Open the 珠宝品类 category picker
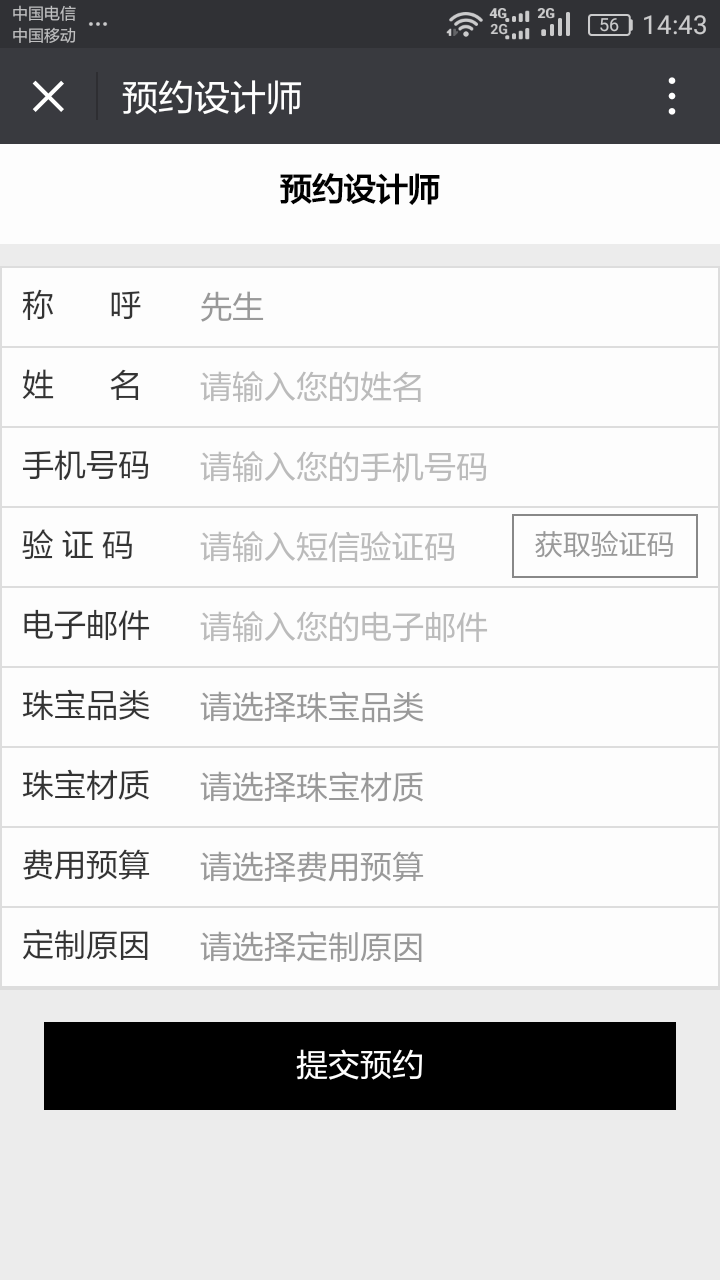The image size is (720, 1280). tap(450, 707)
